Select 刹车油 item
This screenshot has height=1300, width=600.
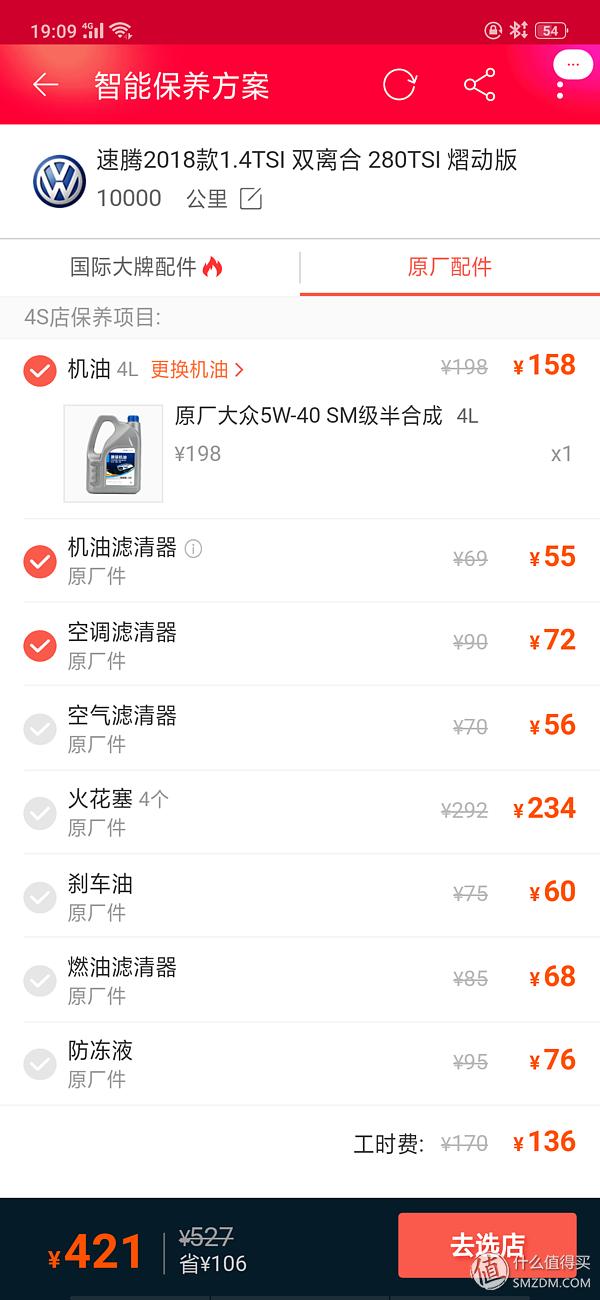(x=40, y=897)
